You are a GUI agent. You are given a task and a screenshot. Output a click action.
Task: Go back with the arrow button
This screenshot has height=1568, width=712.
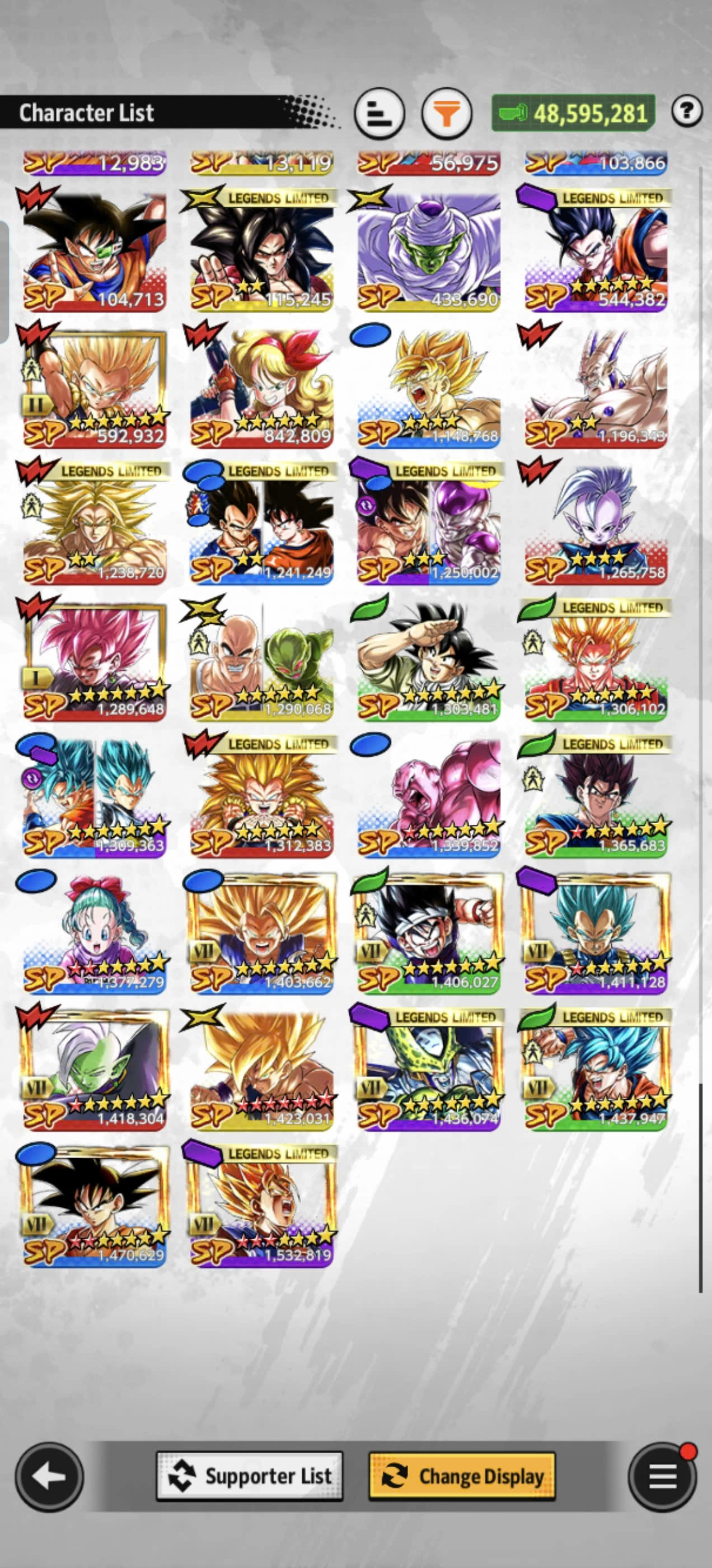tap(49, 1477)
